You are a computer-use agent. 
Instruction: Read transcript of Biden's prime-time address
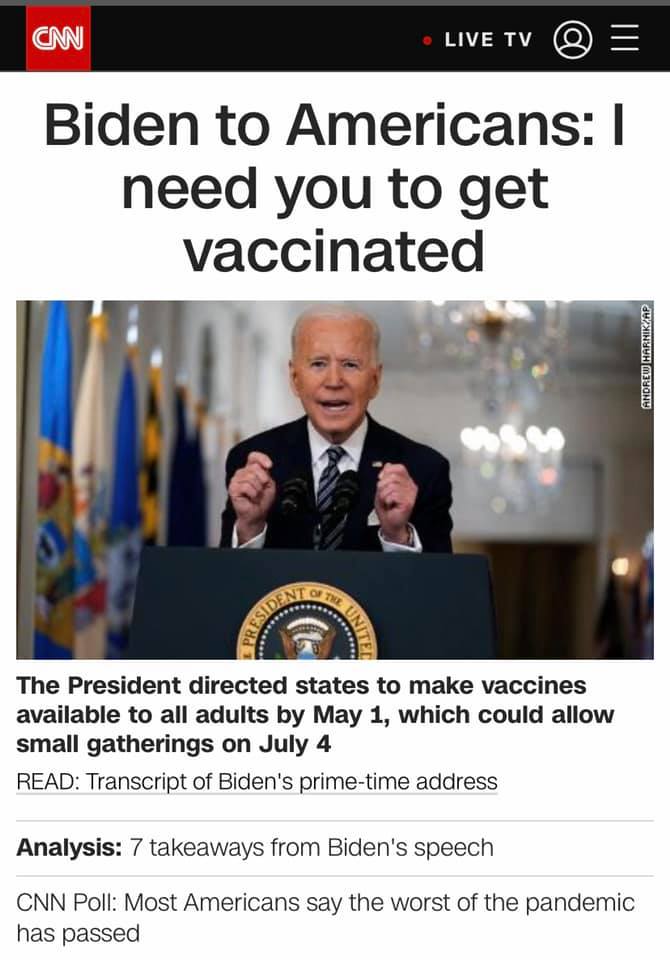pyautogui.click(x=257, y=781)
